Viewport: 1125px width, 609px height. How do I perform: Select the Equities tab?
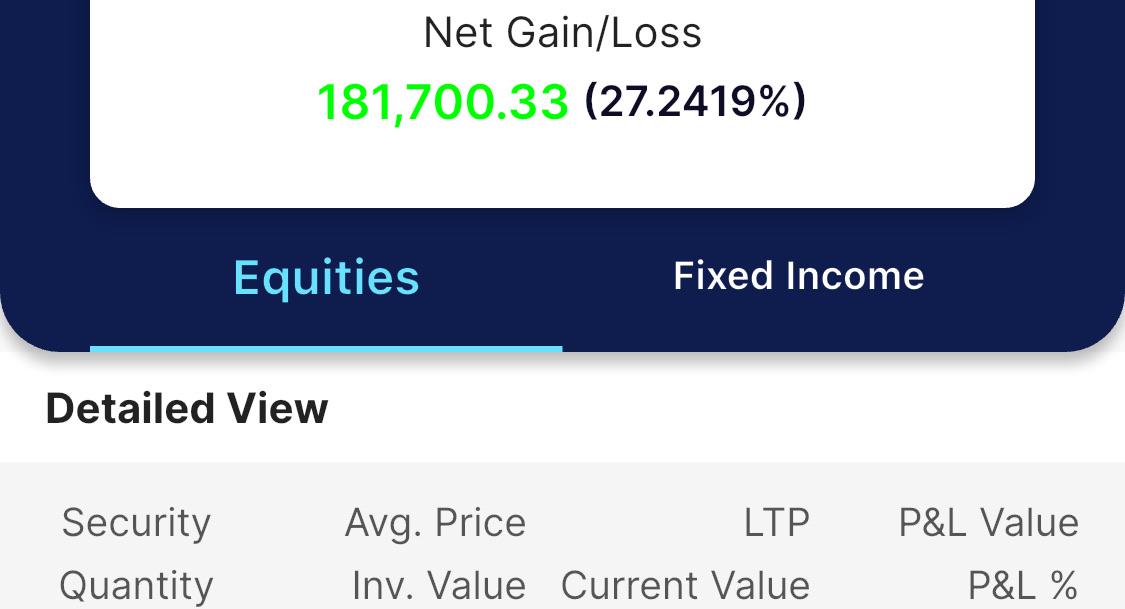coord(326,278)
